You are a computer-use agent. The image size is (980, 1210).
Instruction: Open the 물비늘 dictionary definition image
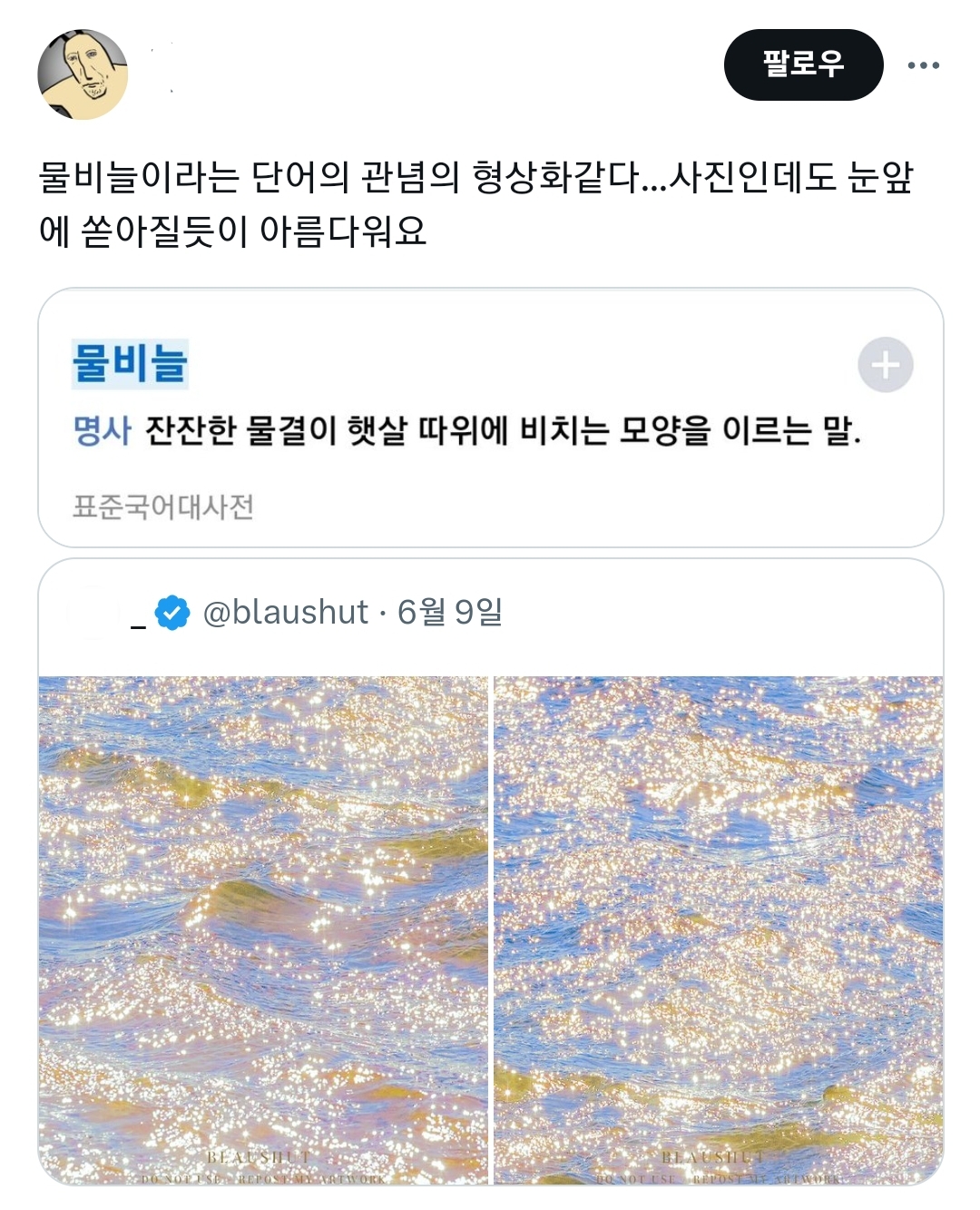[x=490, y=418]
